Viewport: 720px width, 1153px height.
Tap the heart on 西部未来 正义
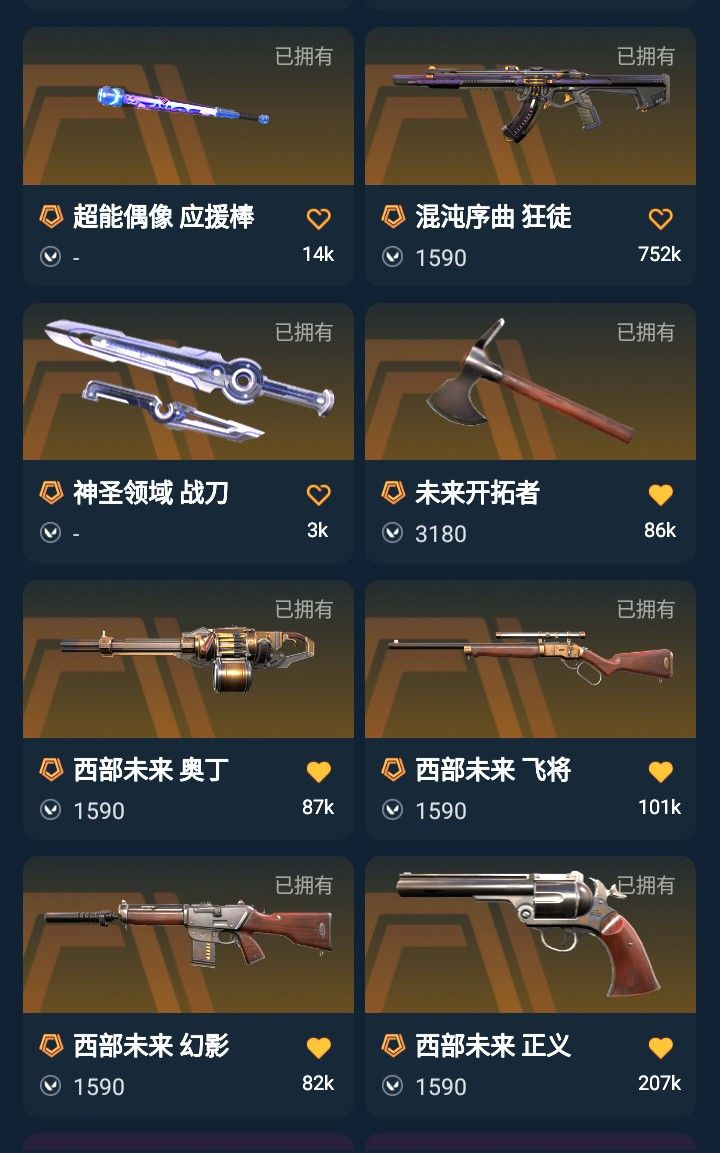(x=660, y=1047)
